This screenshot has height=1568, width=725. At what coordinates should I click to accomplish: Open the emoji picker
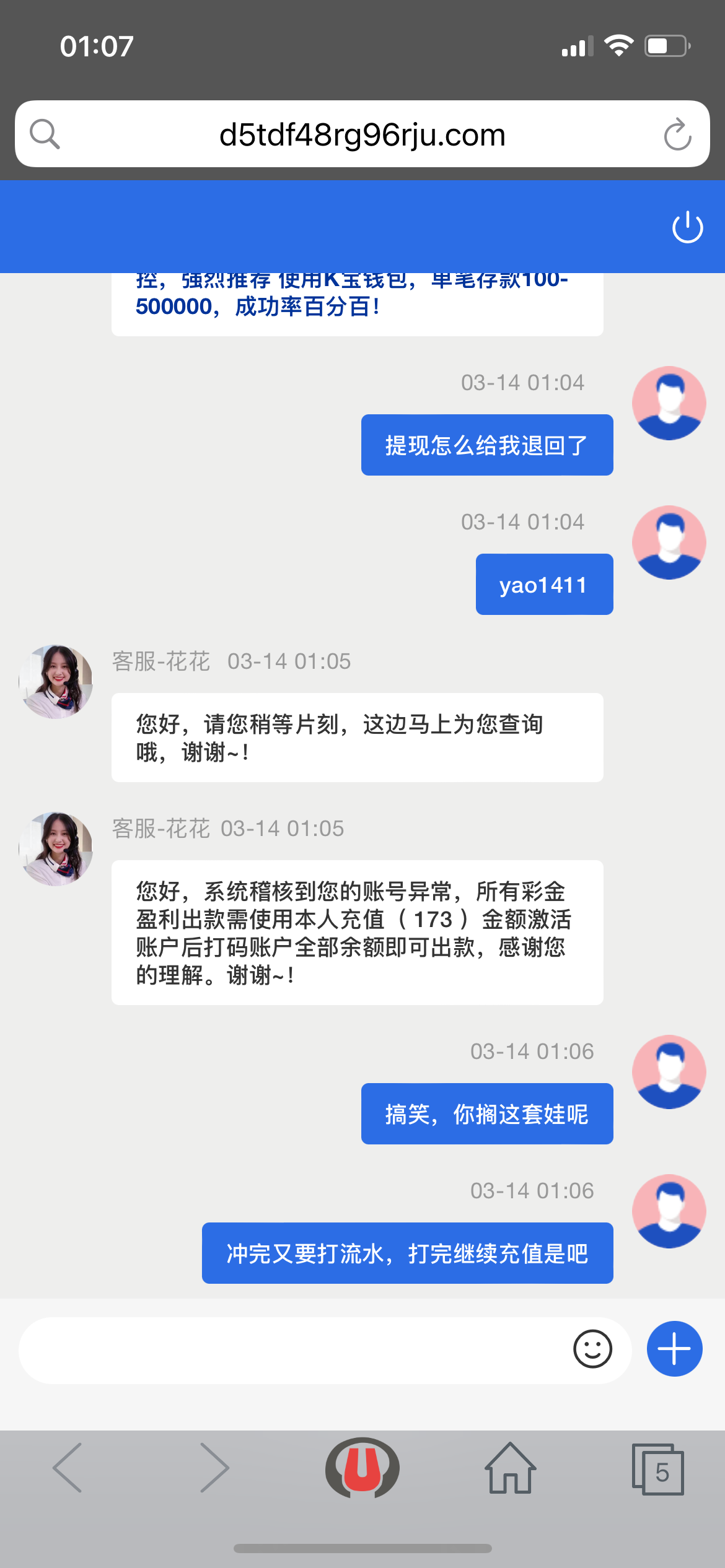coord(592,1349)
